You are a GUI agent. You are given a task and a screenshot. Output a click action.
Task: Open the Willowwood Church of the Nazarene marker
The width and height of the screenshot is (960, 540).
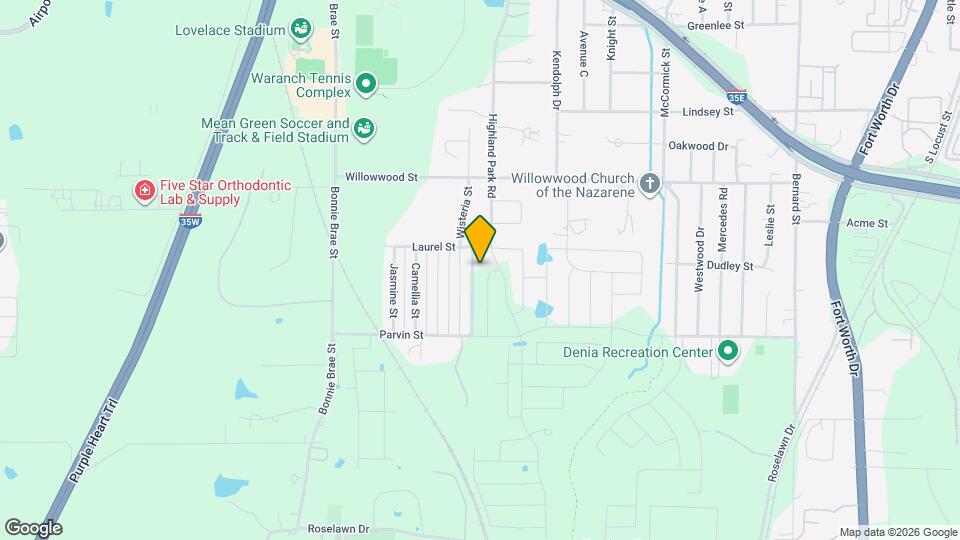650,184
